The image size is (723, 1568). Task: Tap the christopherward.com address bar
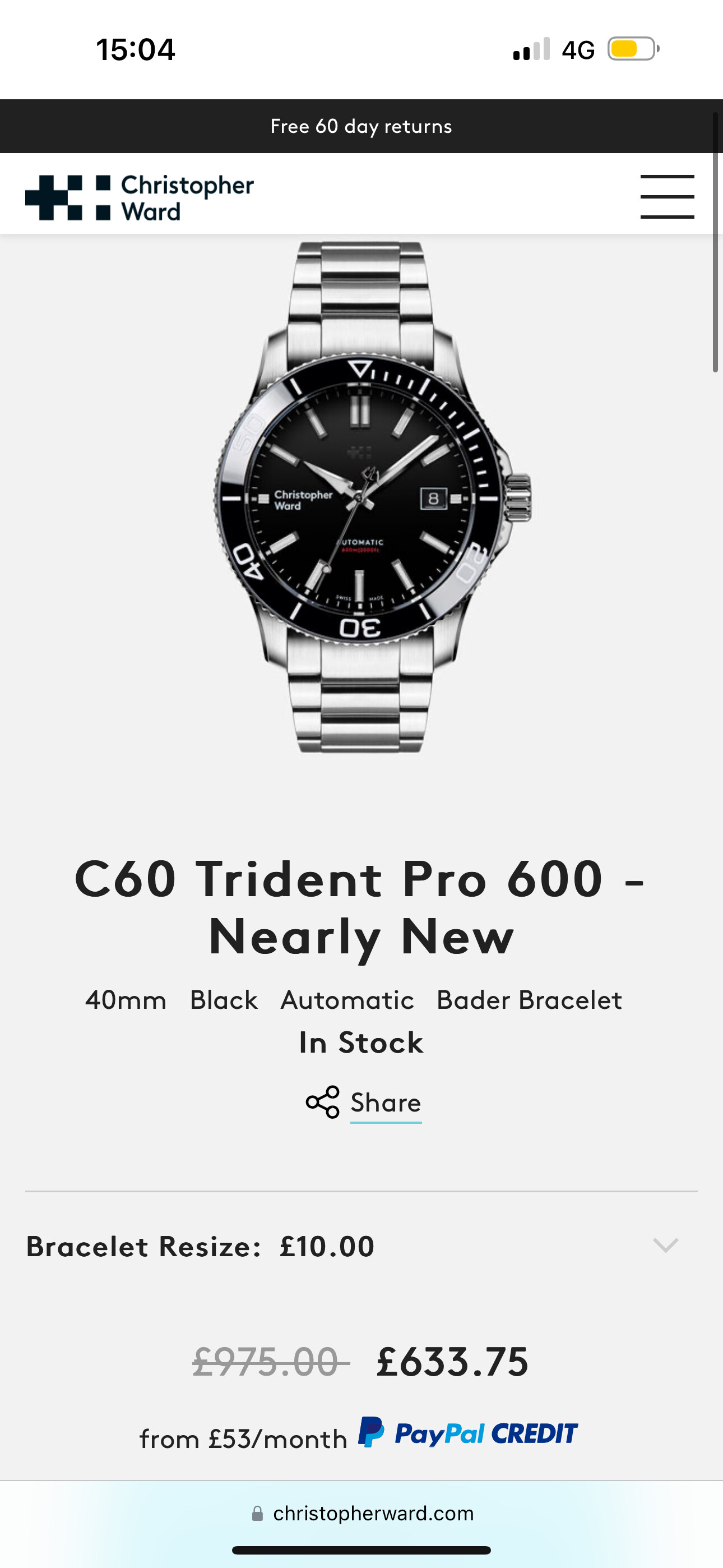tap(363, 1513)
